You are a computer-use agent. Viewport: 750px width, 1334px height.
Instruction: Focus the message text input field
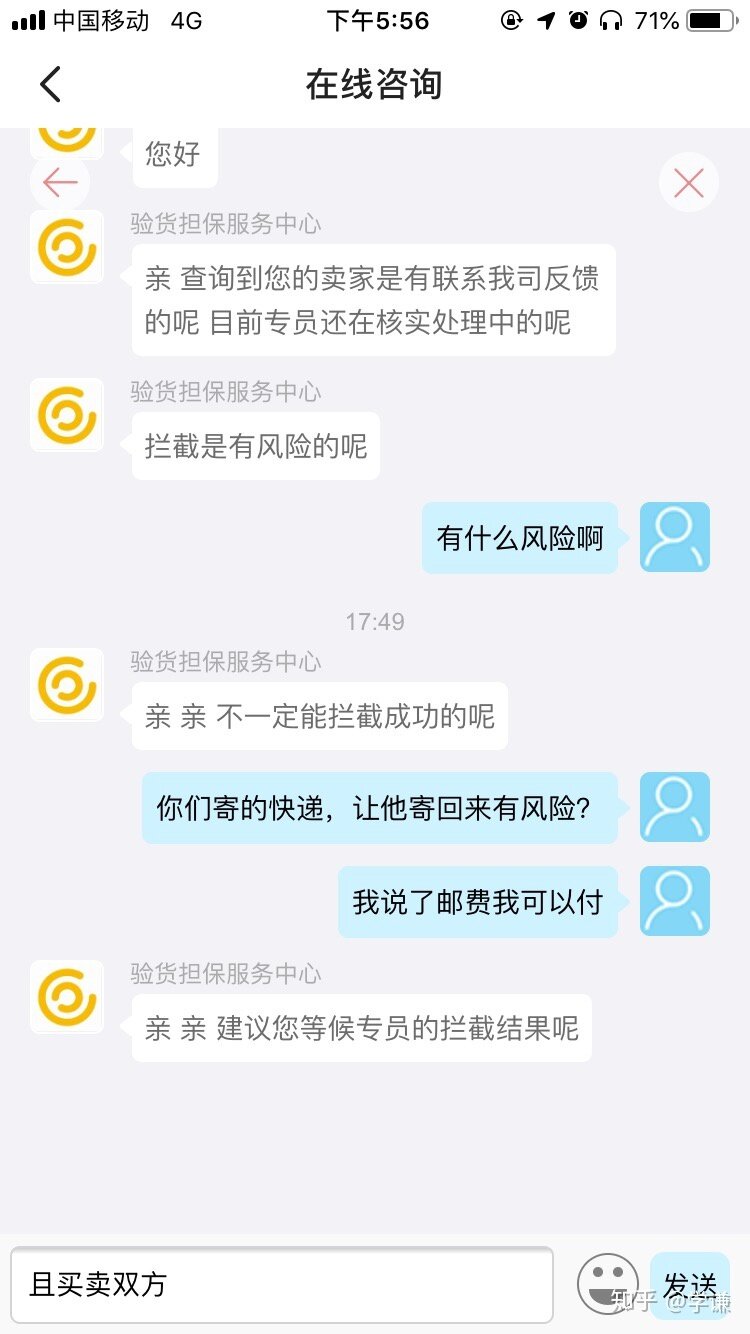click(281, 1283)
